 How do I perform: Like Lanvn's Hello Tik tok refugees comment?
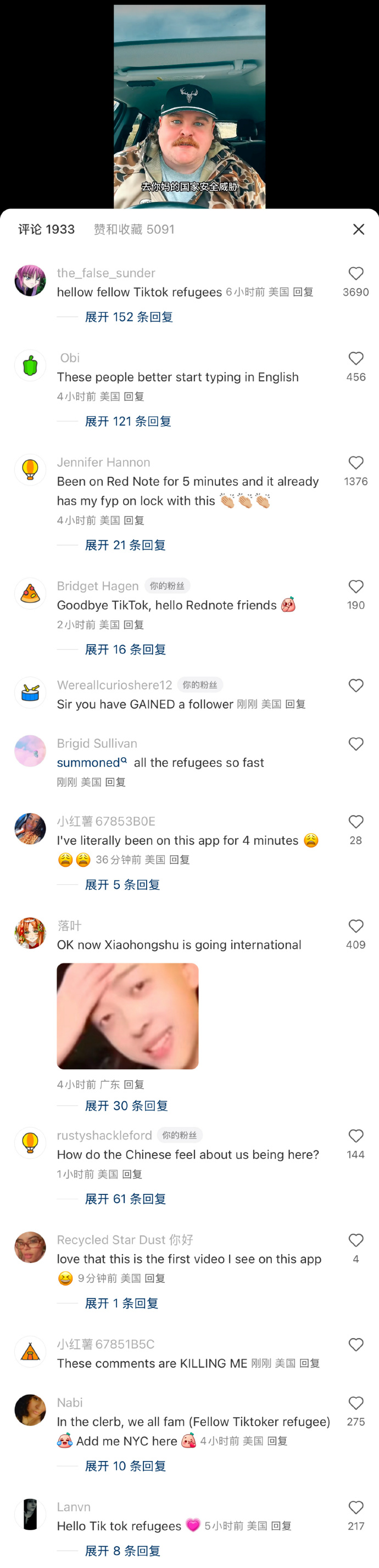coord(356,1507)
